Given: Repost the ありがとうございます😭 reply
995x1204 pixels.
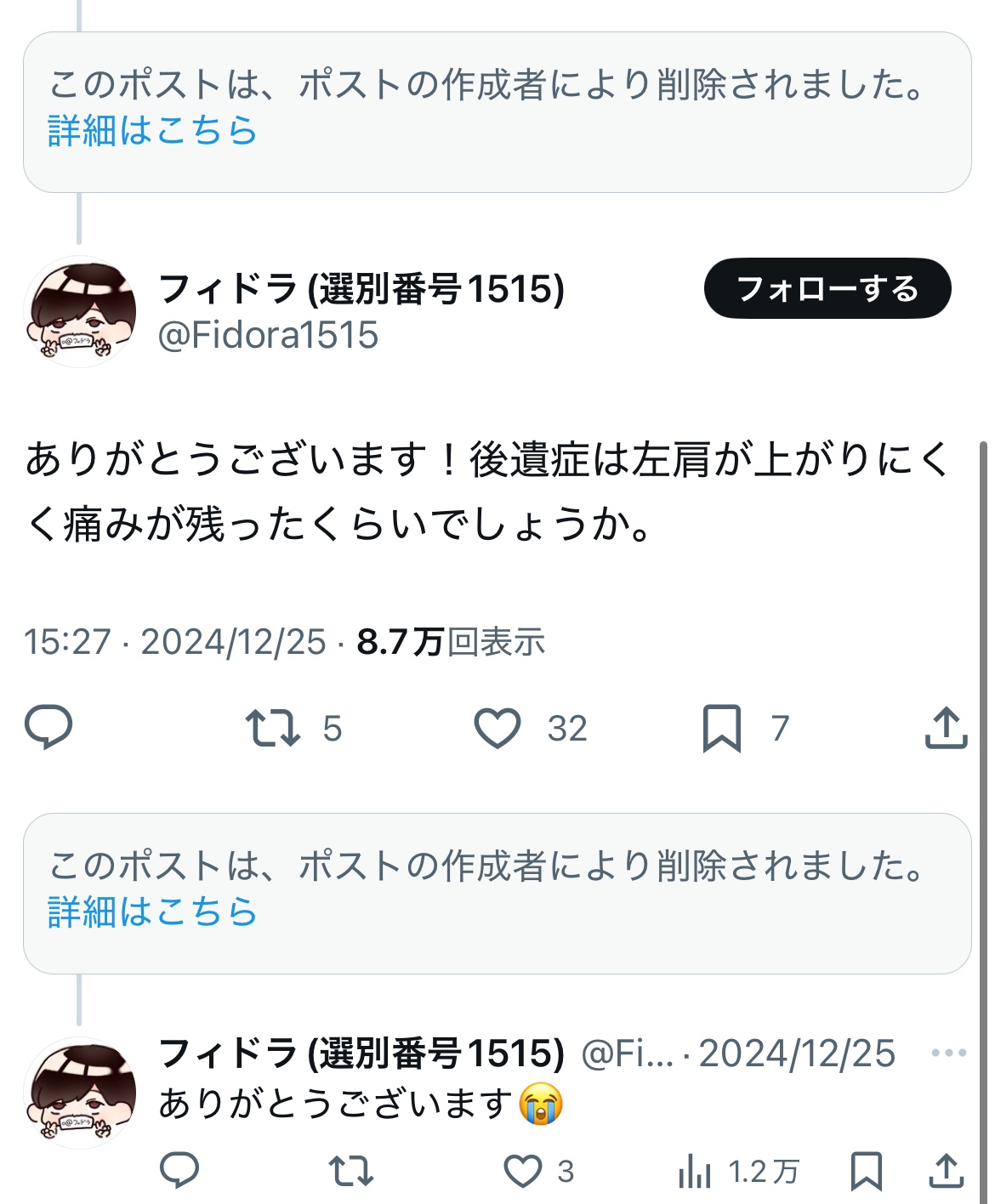Looking at the screenshot, I should click(351, 1171).
